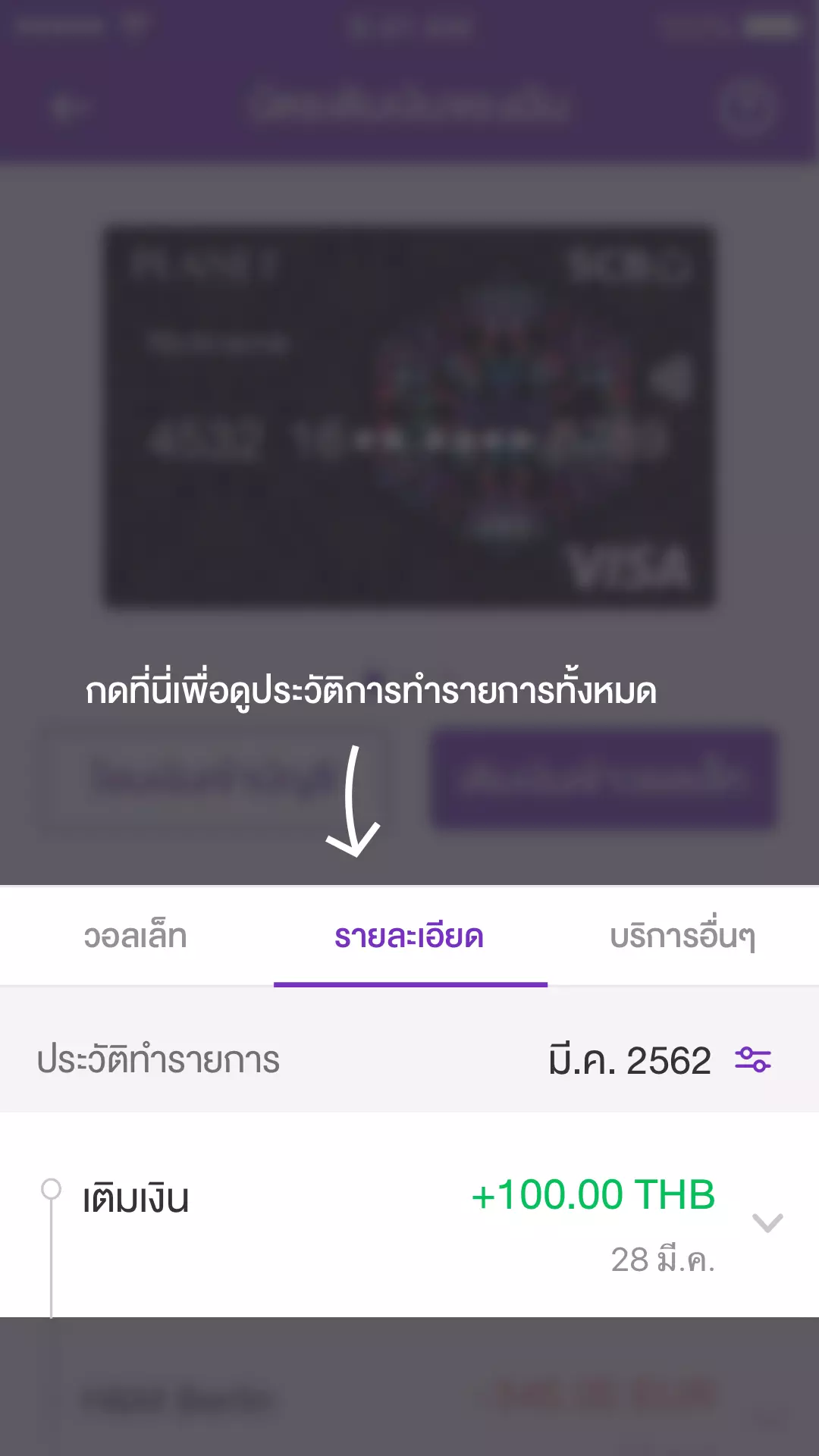819x1456 pixels.
Task: Select the รายละเอียด tab
Action: 409,937
